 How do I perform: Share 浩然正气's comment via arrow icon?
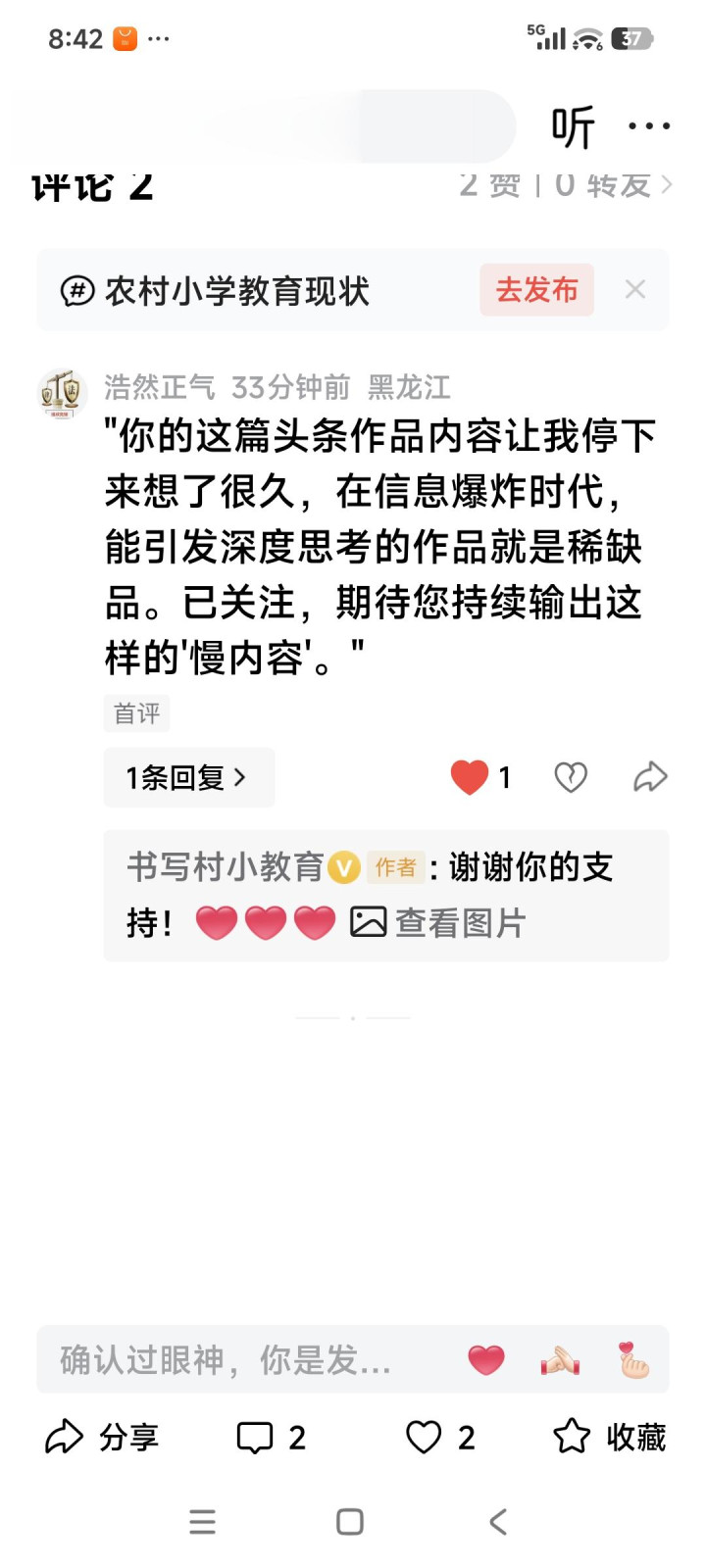[x=650, y=777]
